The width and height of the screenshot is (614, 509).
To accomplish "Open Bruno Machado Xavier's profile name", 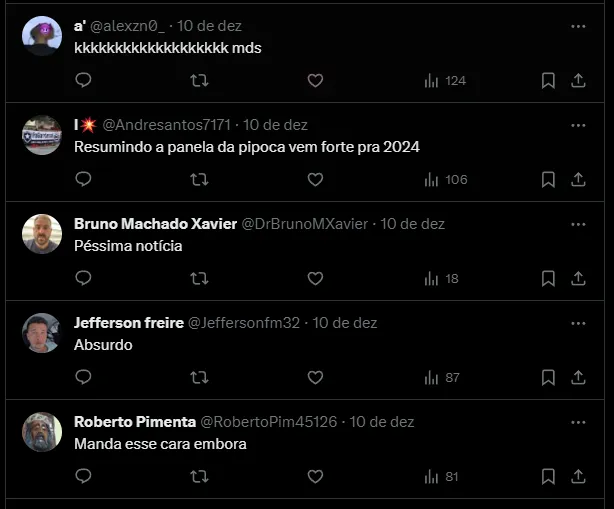I will pos(156,224).
